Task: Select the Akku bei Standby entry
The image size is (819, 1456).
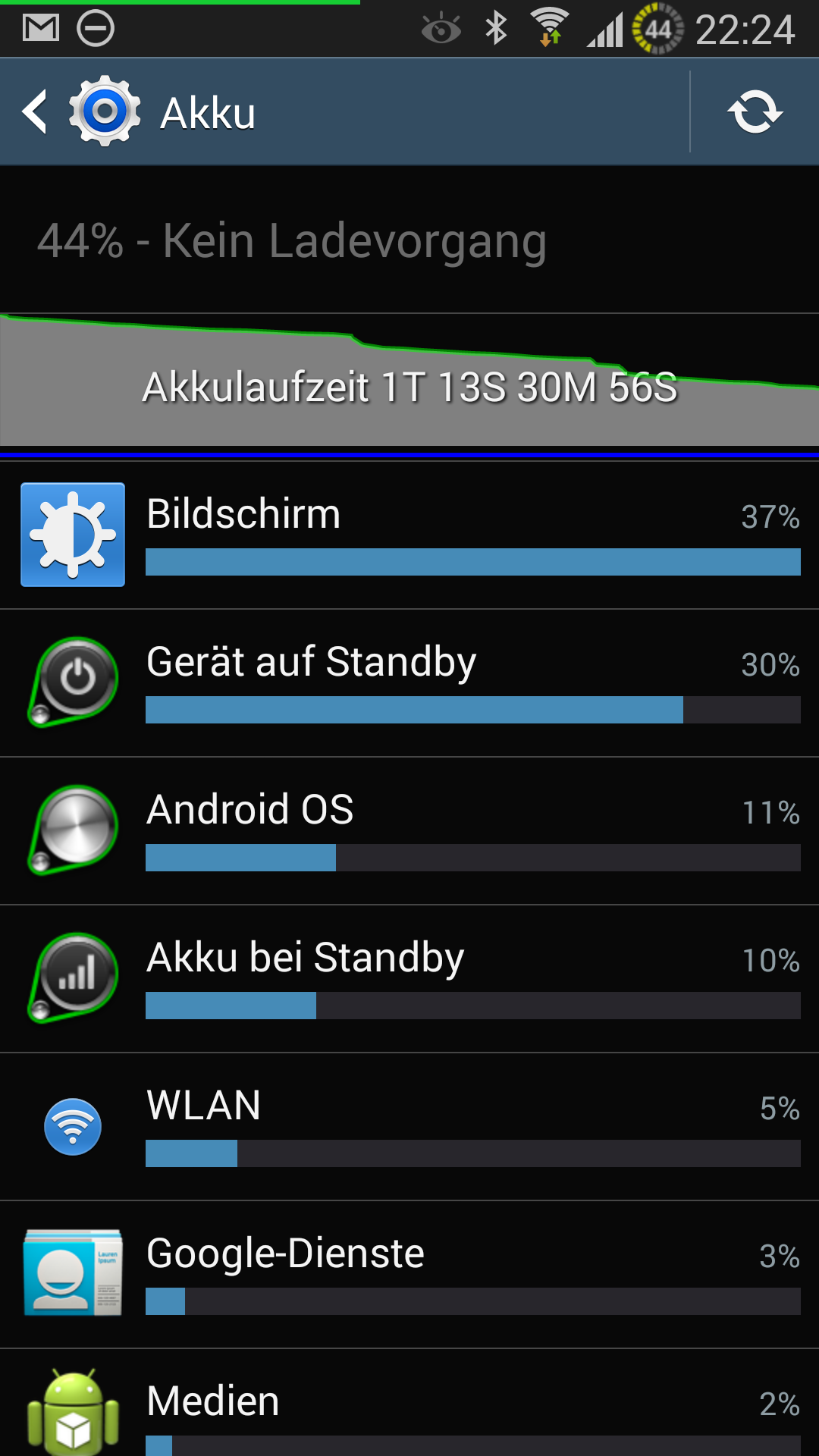Action: pos(409,978)
